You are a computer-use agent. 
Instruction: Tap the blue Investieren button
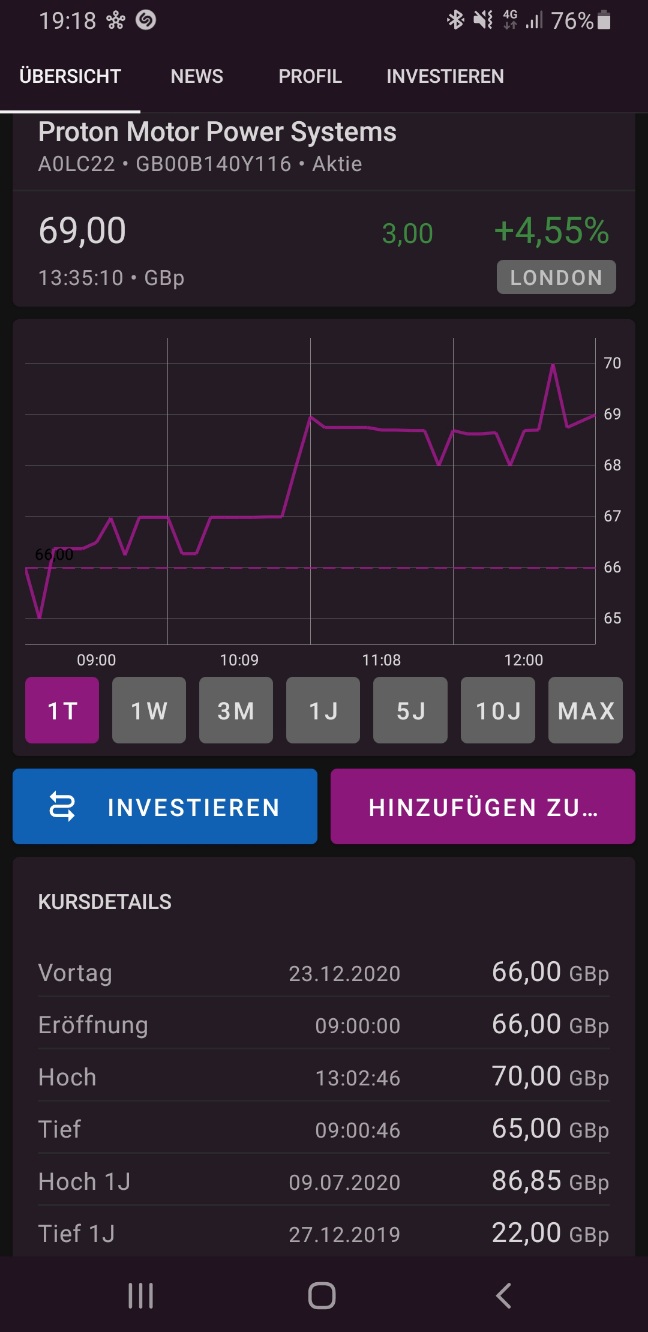tap(165, 807)
